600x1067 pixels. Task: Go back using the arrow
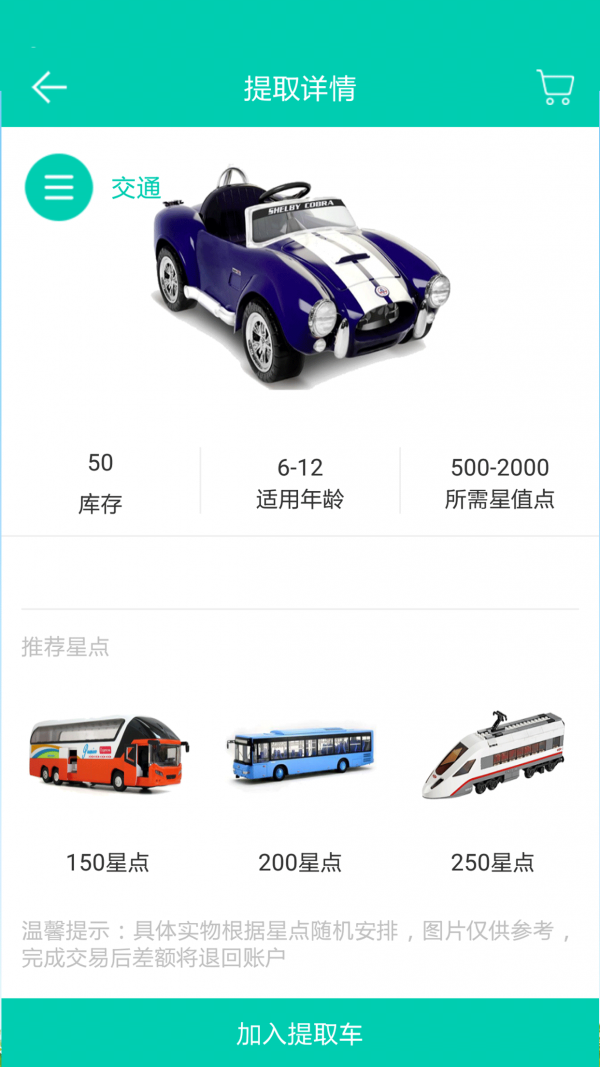point(48,88)
